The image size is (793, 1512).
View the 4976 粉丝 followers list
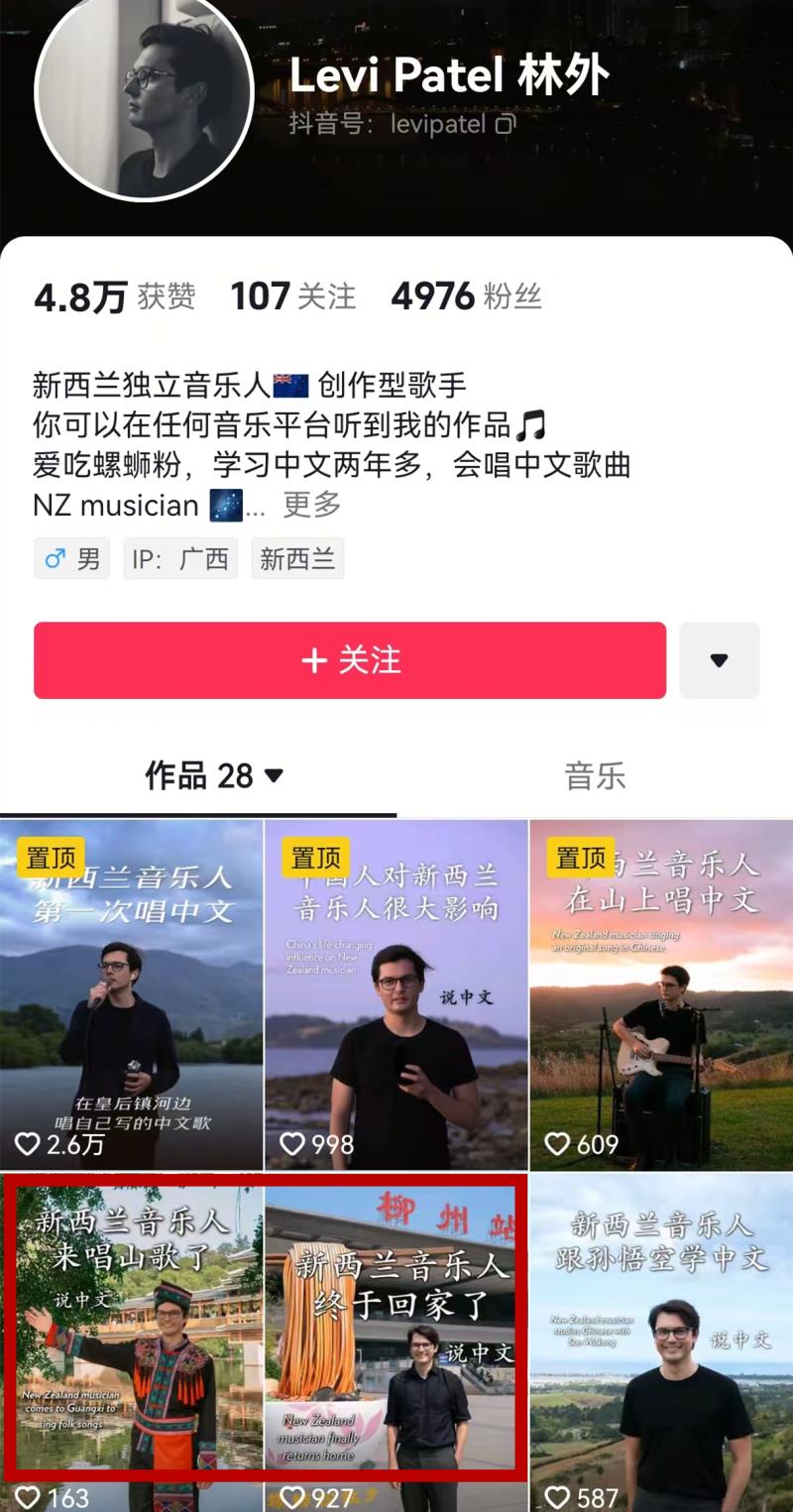click(x=466, y=296)
